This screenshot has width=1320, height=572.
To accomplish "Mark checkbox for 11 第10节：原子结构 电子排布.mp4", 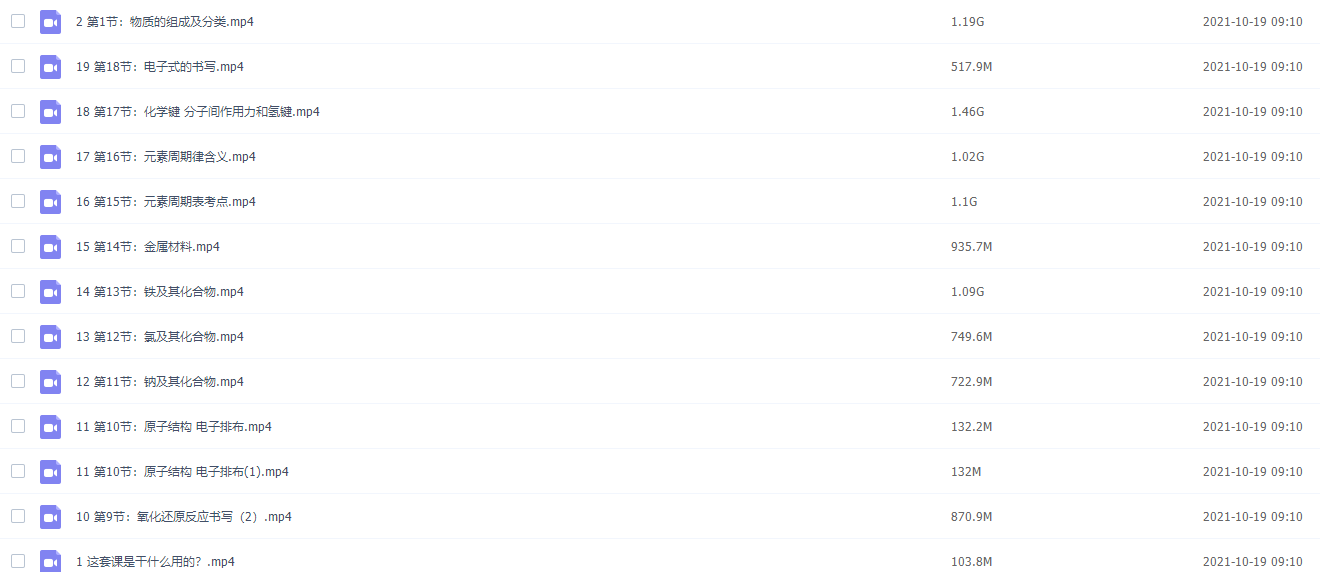I will (x=18, y=426).
